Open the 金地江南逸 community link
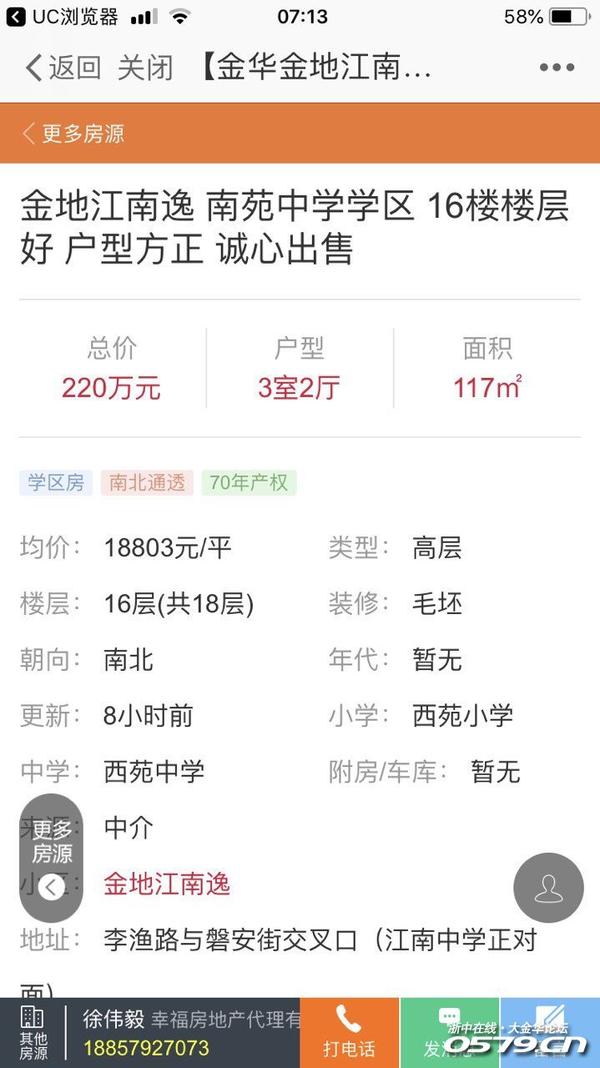 (167, 884)
